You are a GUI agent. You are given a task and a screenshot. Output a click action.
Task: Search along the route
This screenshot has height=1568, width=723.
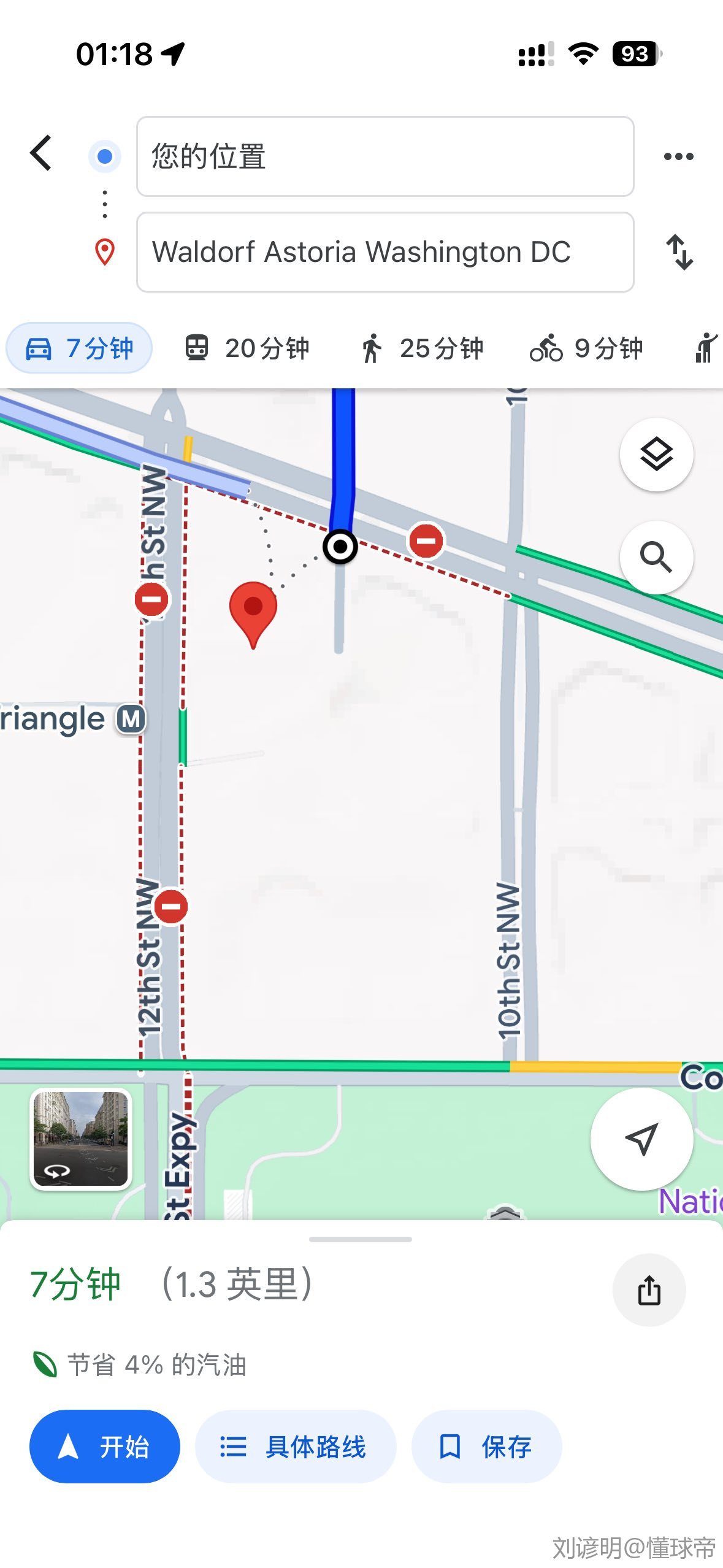tap(656, 557)
